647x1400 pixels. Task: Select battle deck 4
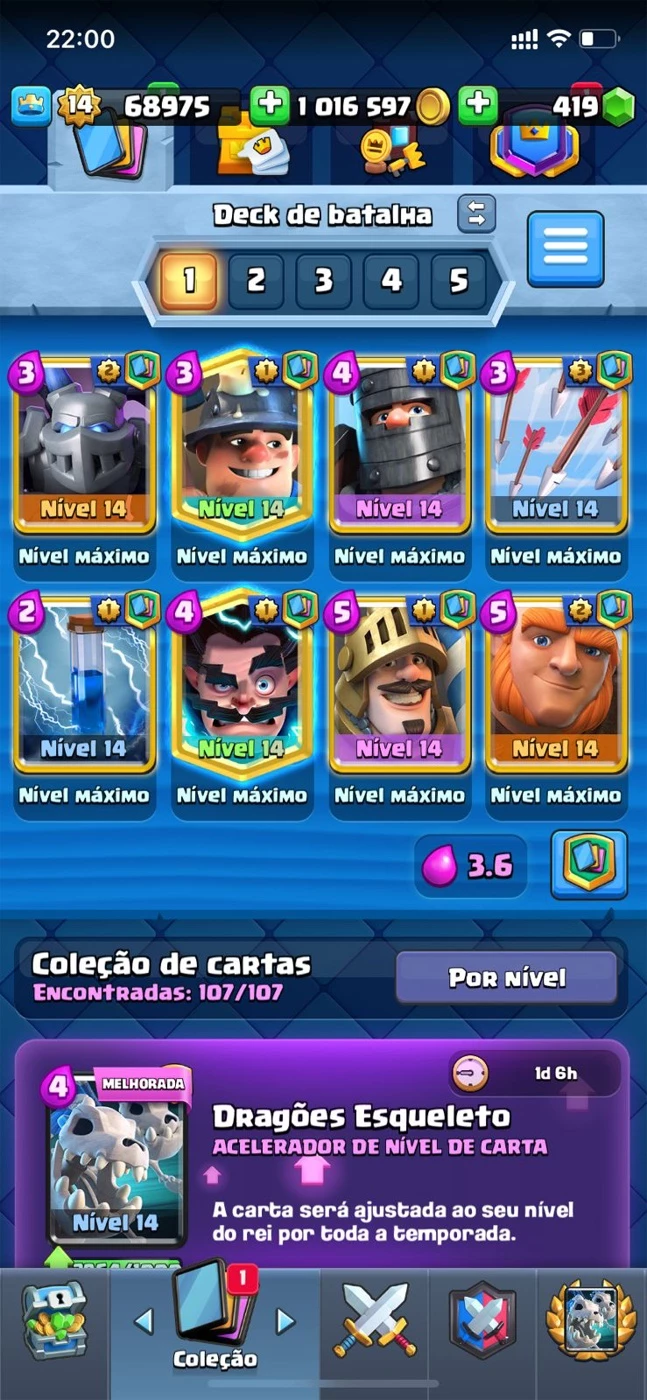point(391,280)
